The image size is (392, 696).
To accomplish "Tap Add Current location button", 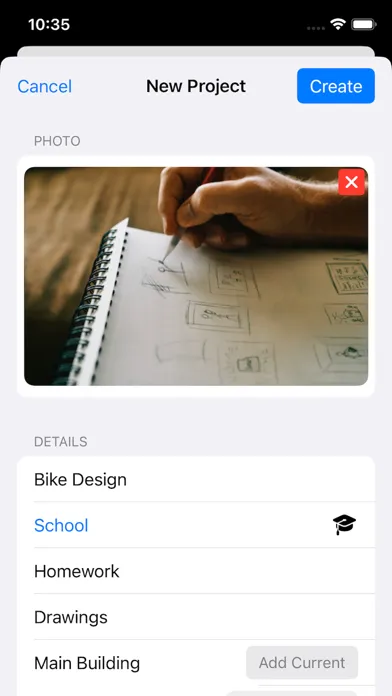I will pyautogui.click(x=302, y=663).
